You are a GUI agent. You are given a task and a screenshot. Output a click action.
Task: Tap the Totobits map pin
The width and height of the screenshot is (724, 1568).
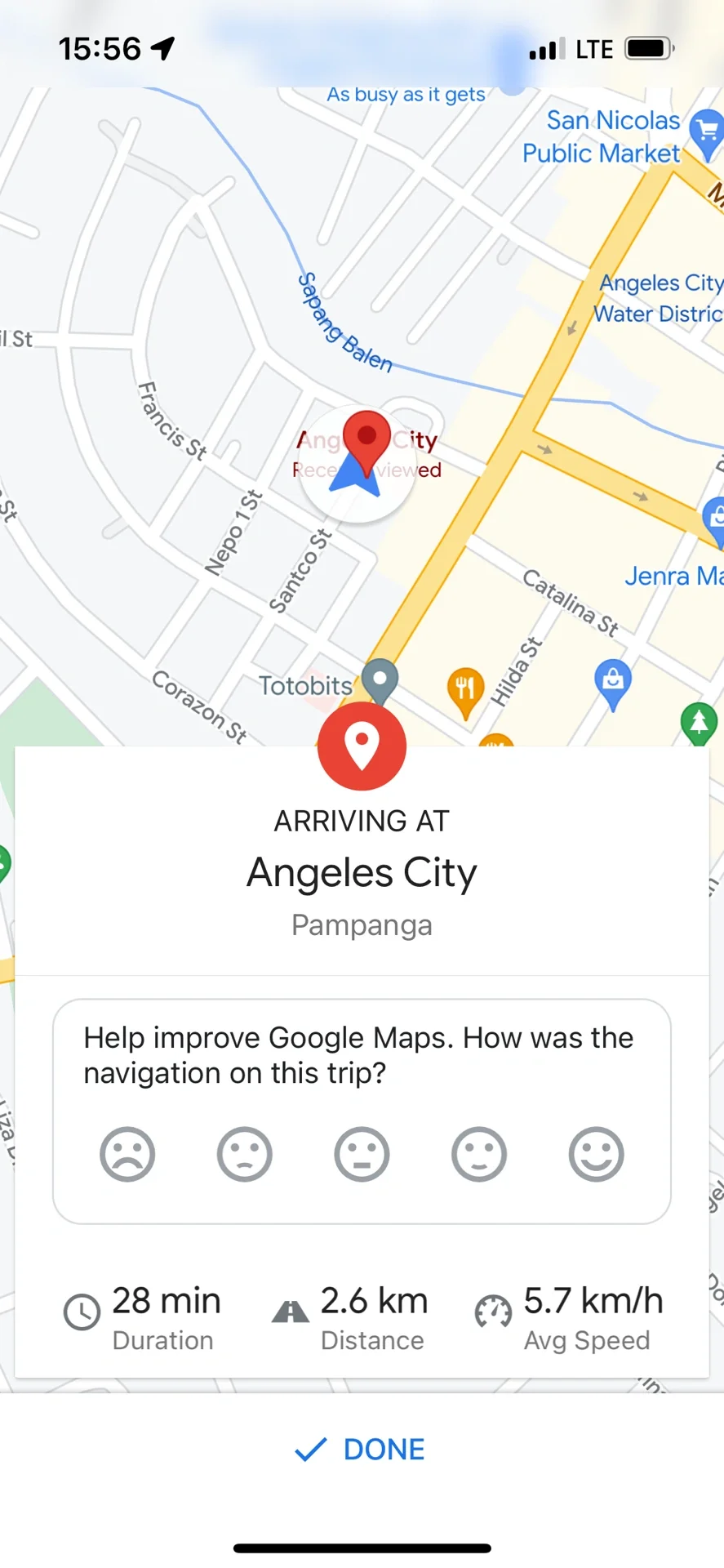coord(380,679)
